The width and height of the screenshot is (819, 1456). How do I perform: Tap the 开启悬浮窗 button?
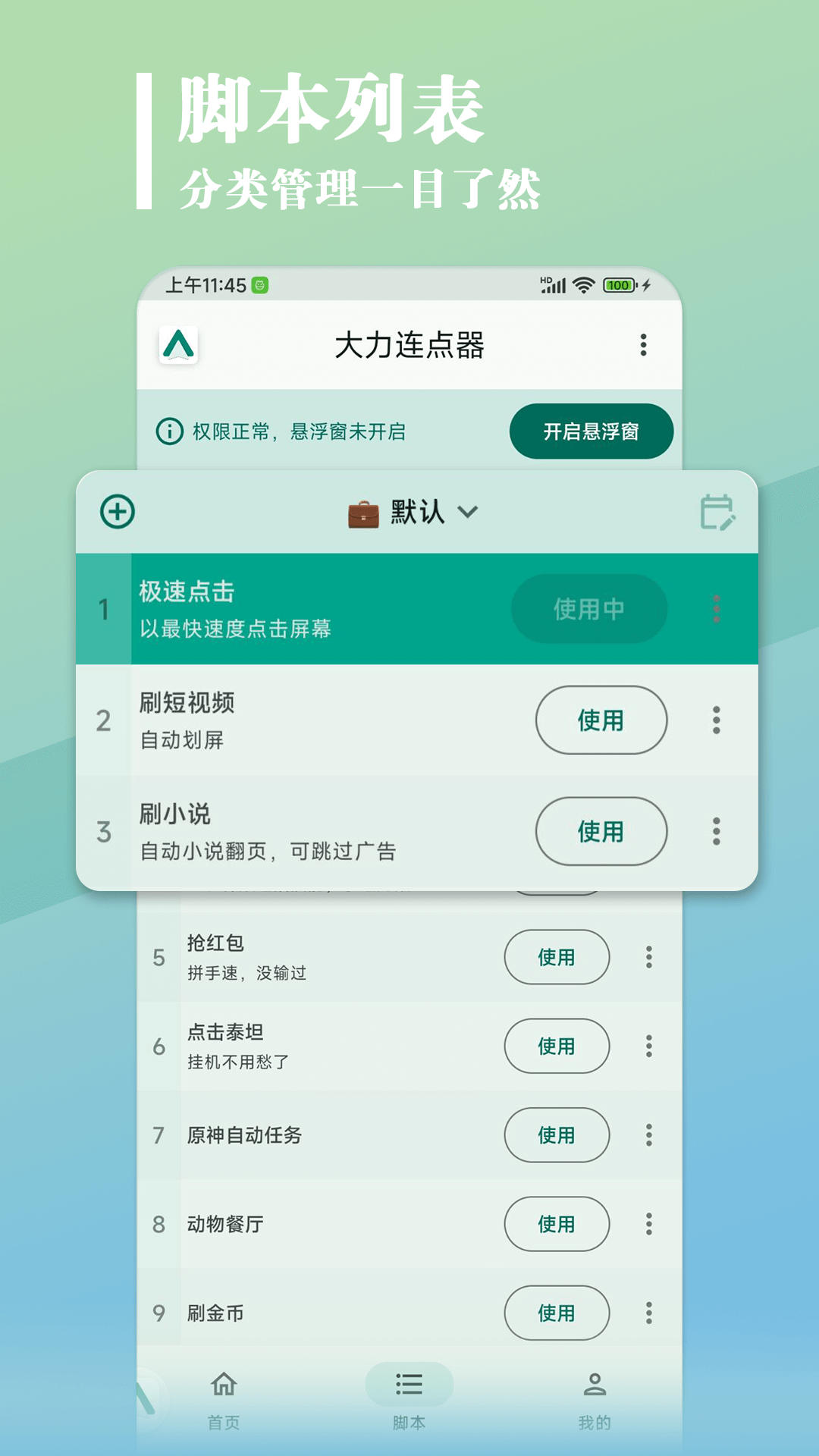click(591, 431)
